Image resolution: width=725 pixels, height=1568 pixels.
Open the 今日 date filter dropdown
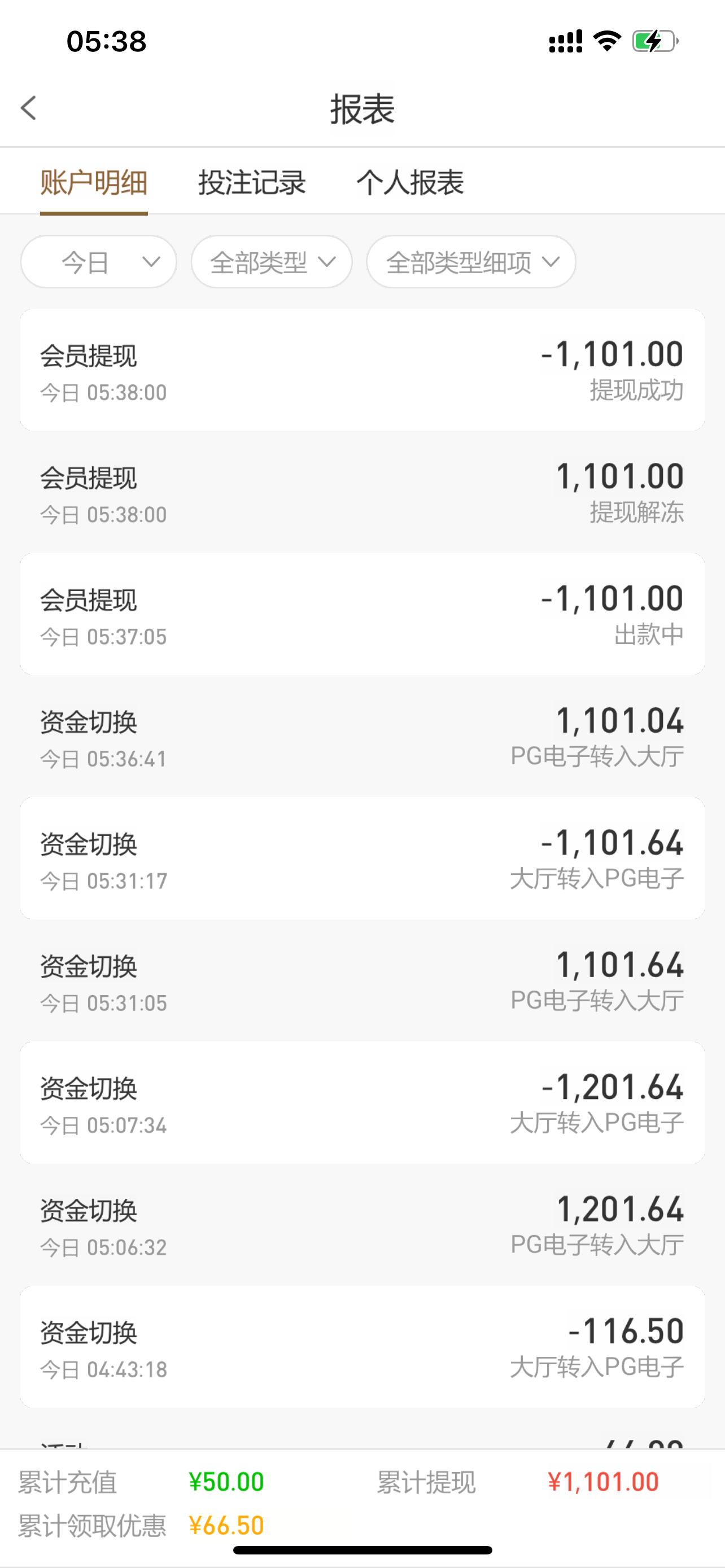point(99,262)
